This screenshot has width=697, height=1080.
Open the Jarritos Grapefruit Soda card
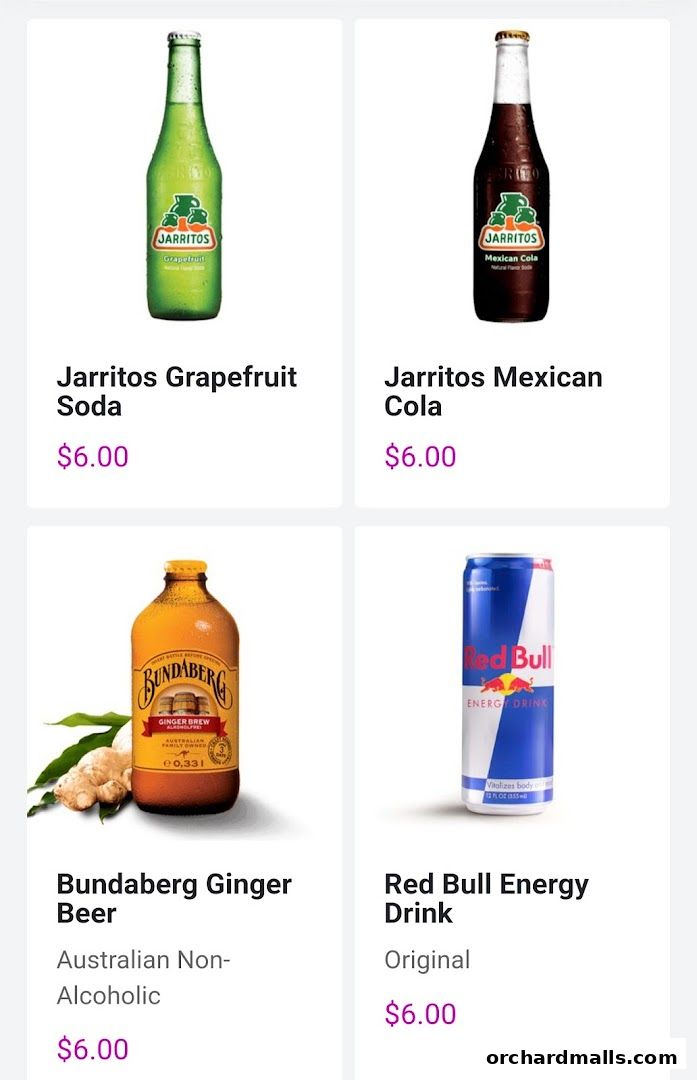pos(184,262)
